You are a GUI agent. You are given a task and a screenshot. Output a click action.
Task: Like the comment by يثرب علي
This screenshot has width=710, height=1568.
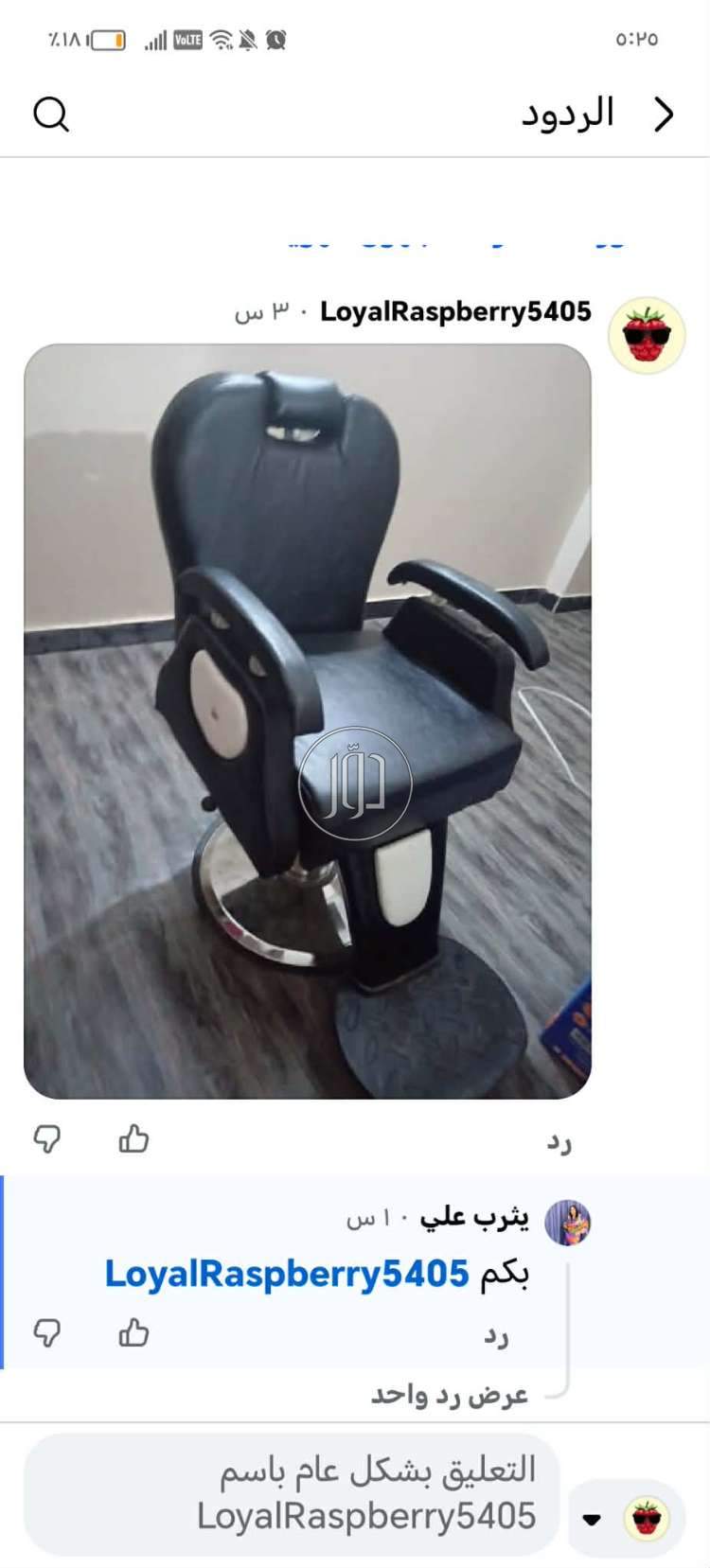click(133, 1333)
